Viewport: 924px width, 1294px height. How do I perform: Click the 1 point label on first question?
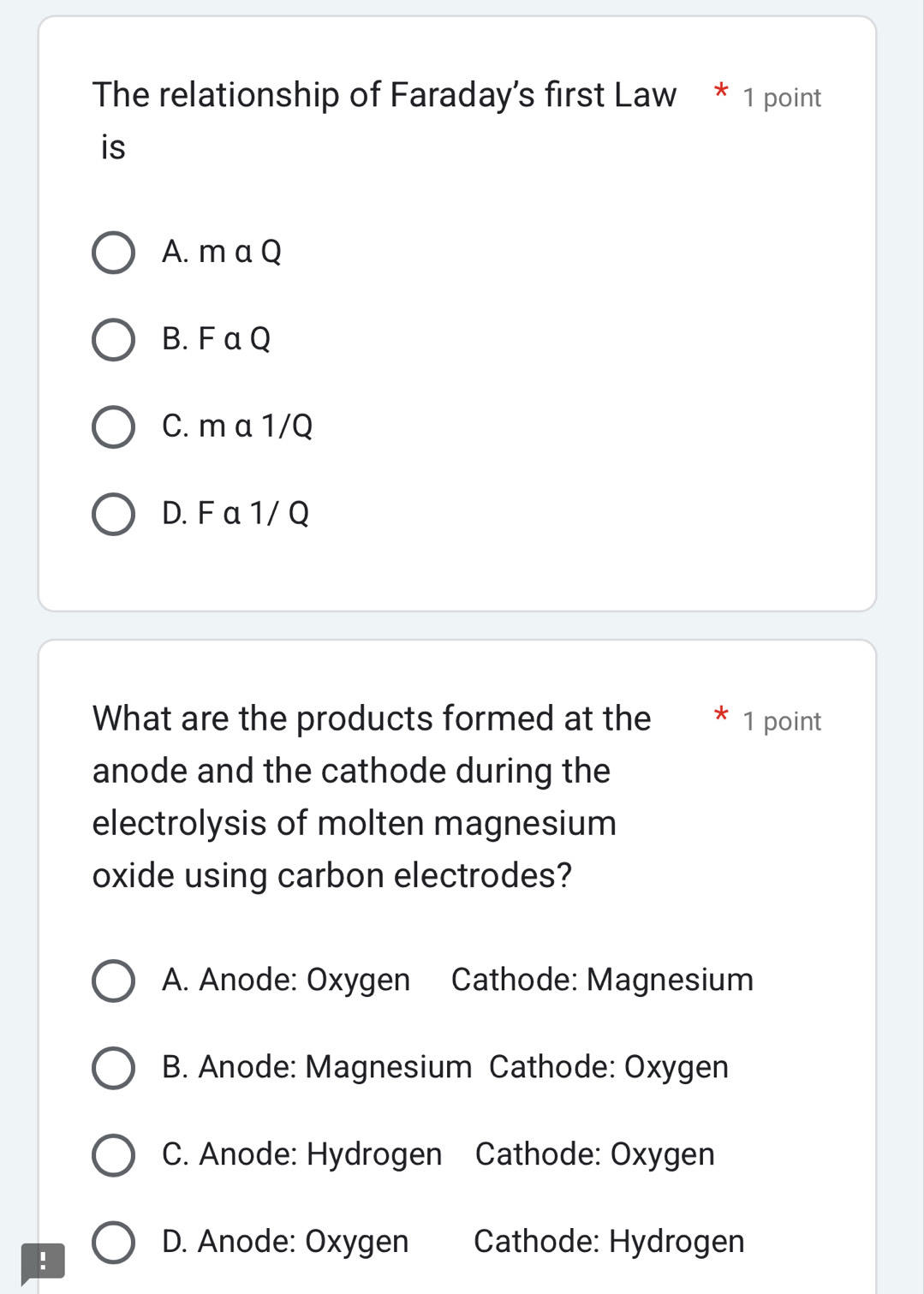782,98
